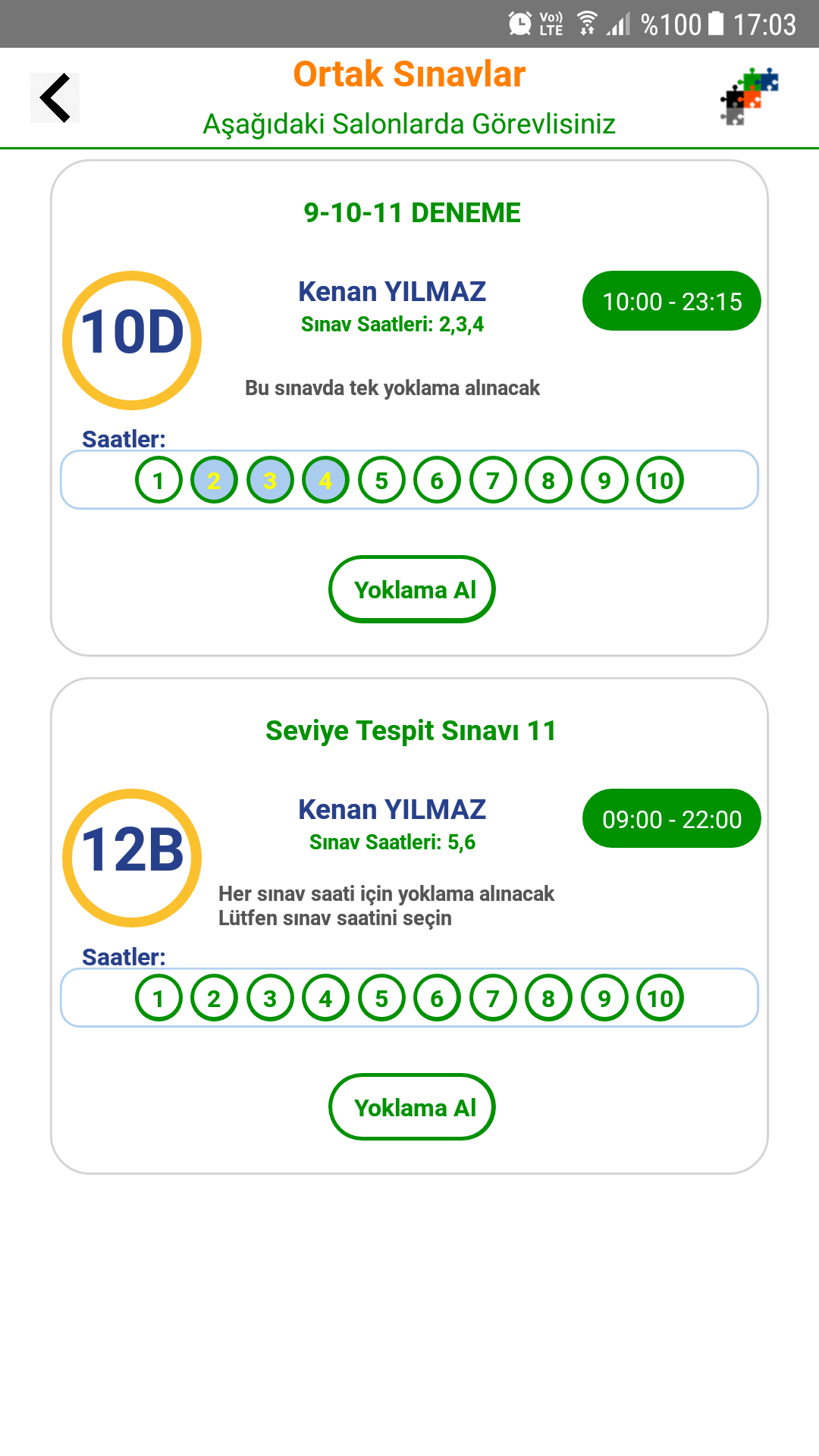
Task: Pick hour 1 in the 12B hours row
Action: click(158, 998)
